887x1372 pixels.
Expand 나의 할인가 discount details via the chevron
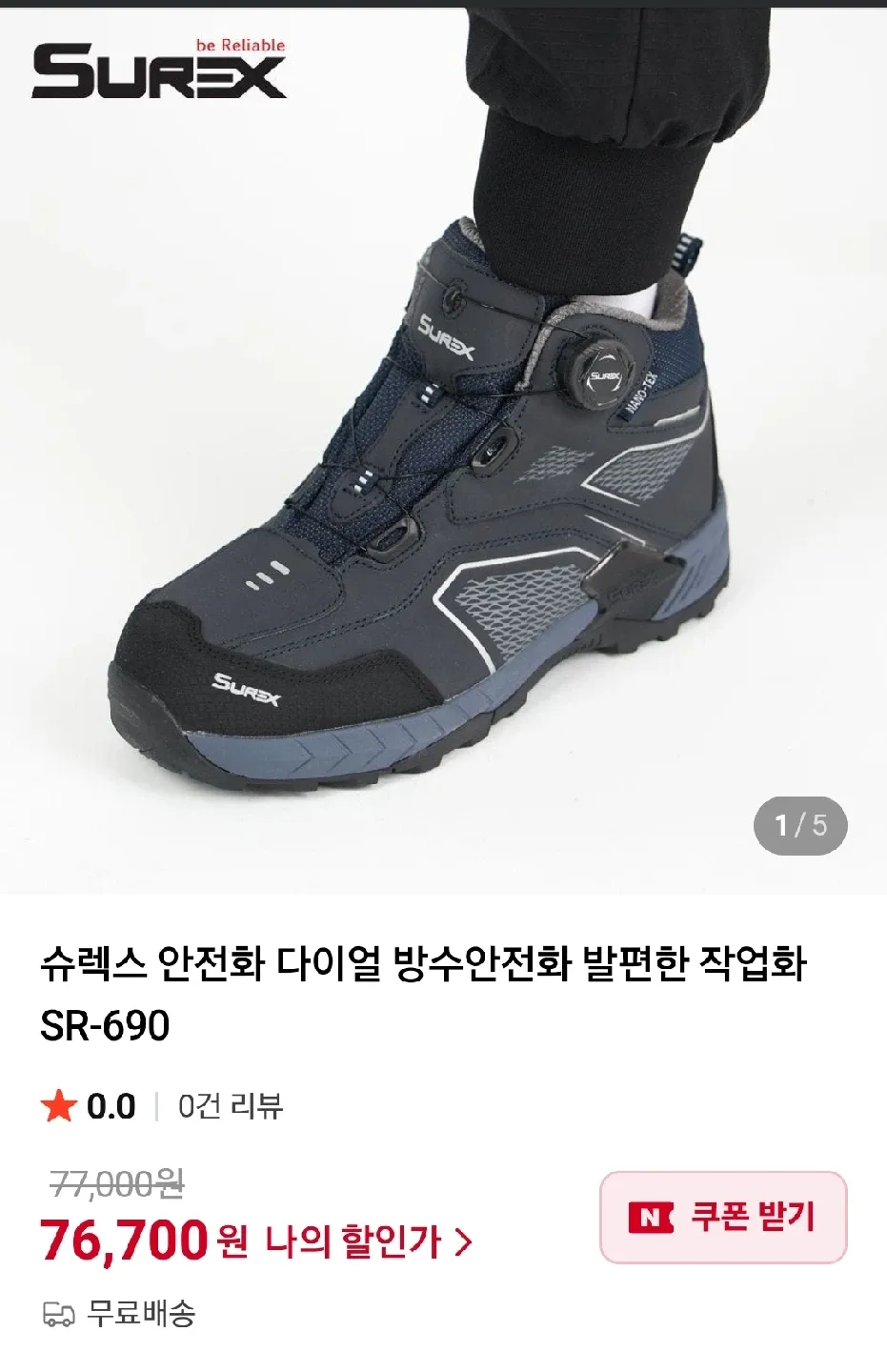(464, 1241)
